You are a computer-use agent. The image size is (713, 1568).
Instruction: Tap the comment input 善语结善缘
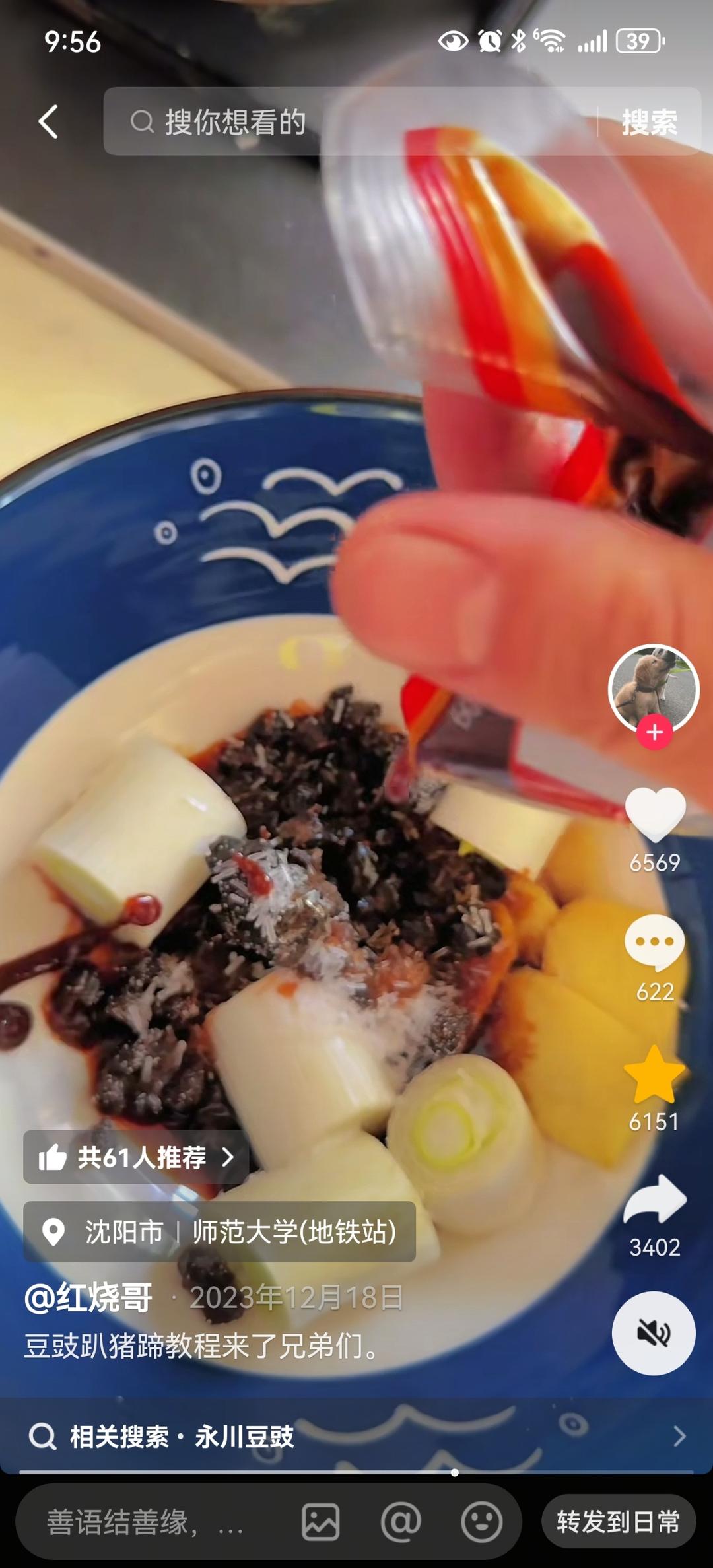click(x=145, y=1522)
